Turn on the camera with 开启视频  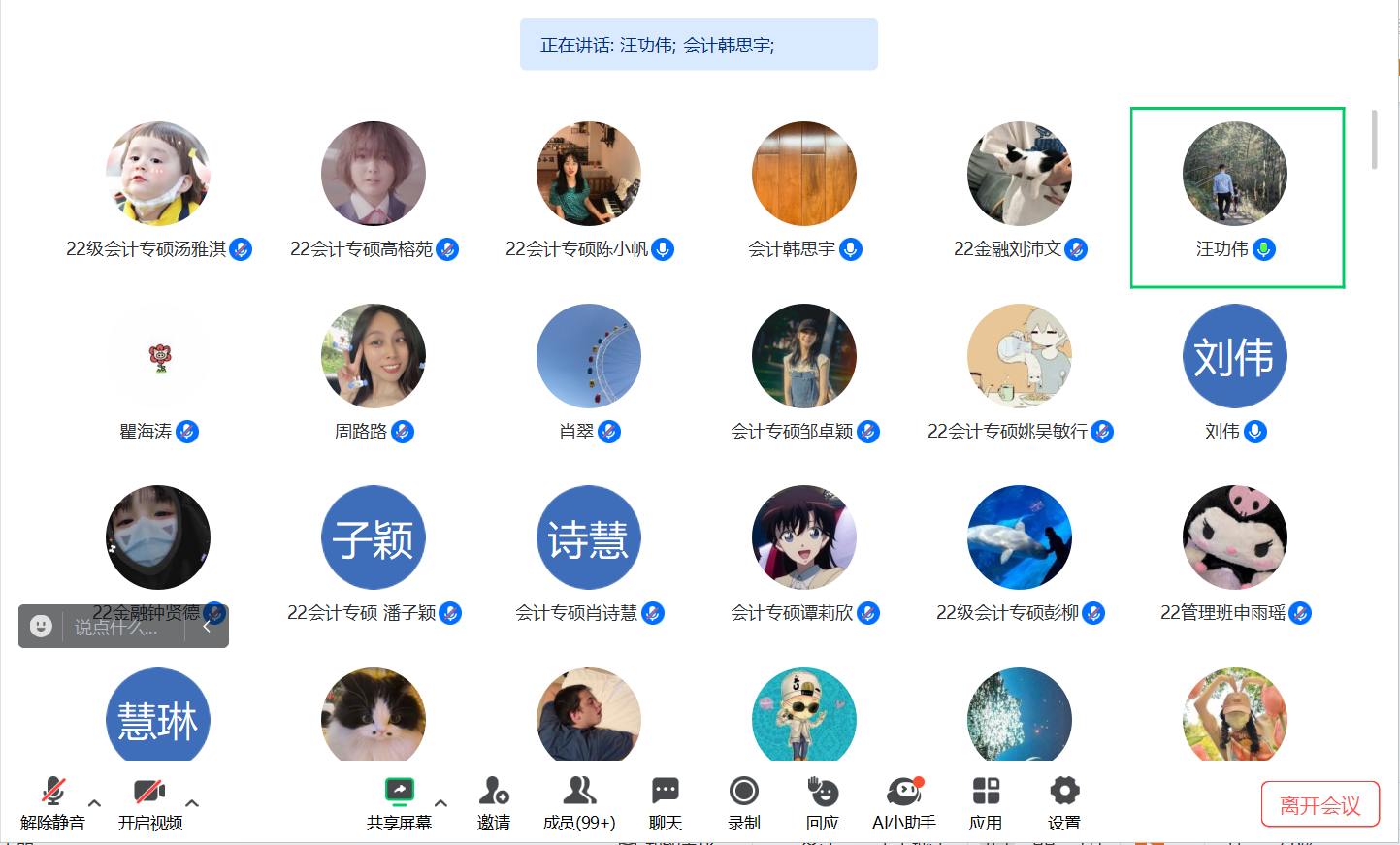[149, 803]
